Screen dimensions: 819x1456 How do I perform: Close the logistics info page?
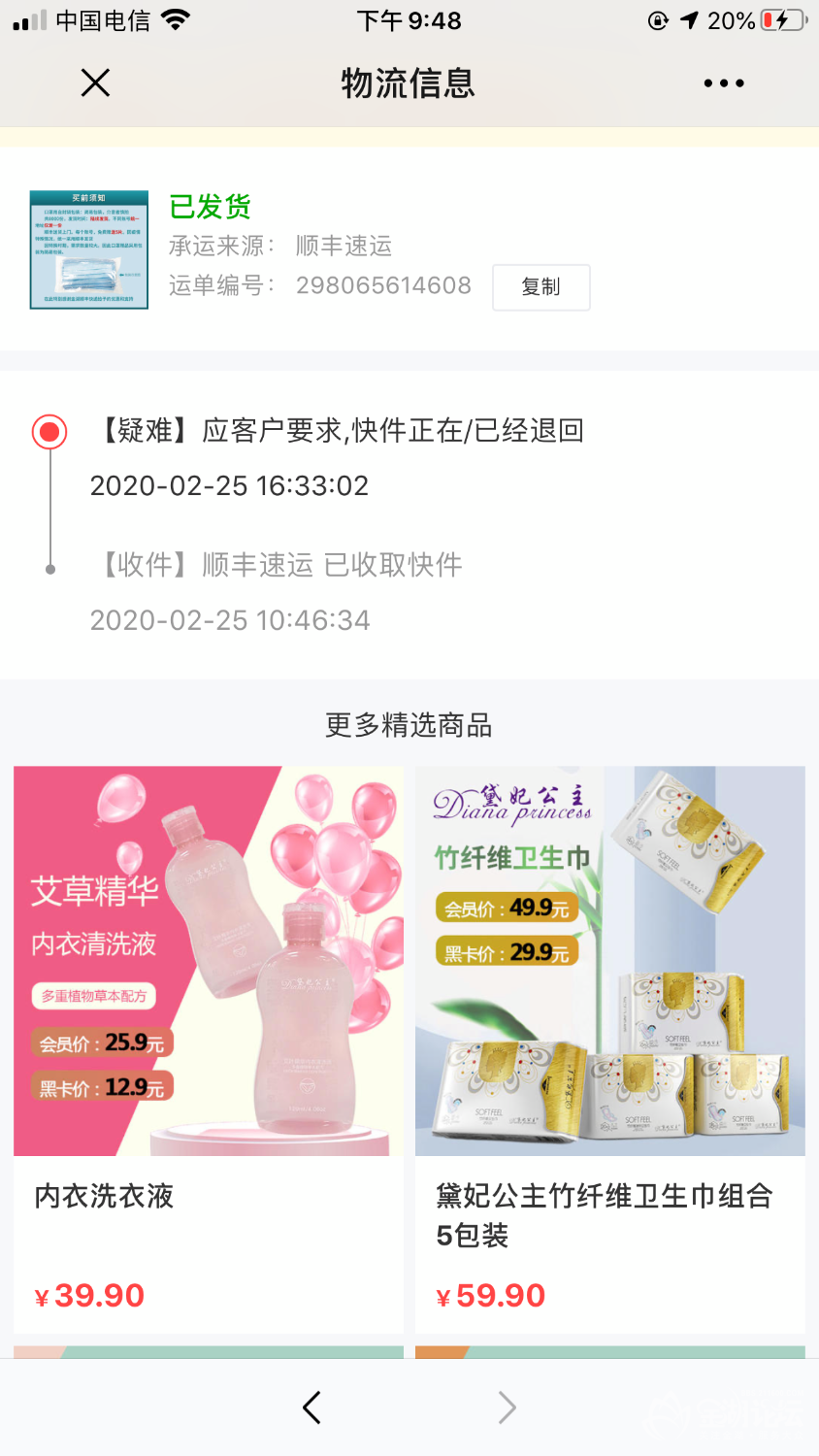pos(95,83)
